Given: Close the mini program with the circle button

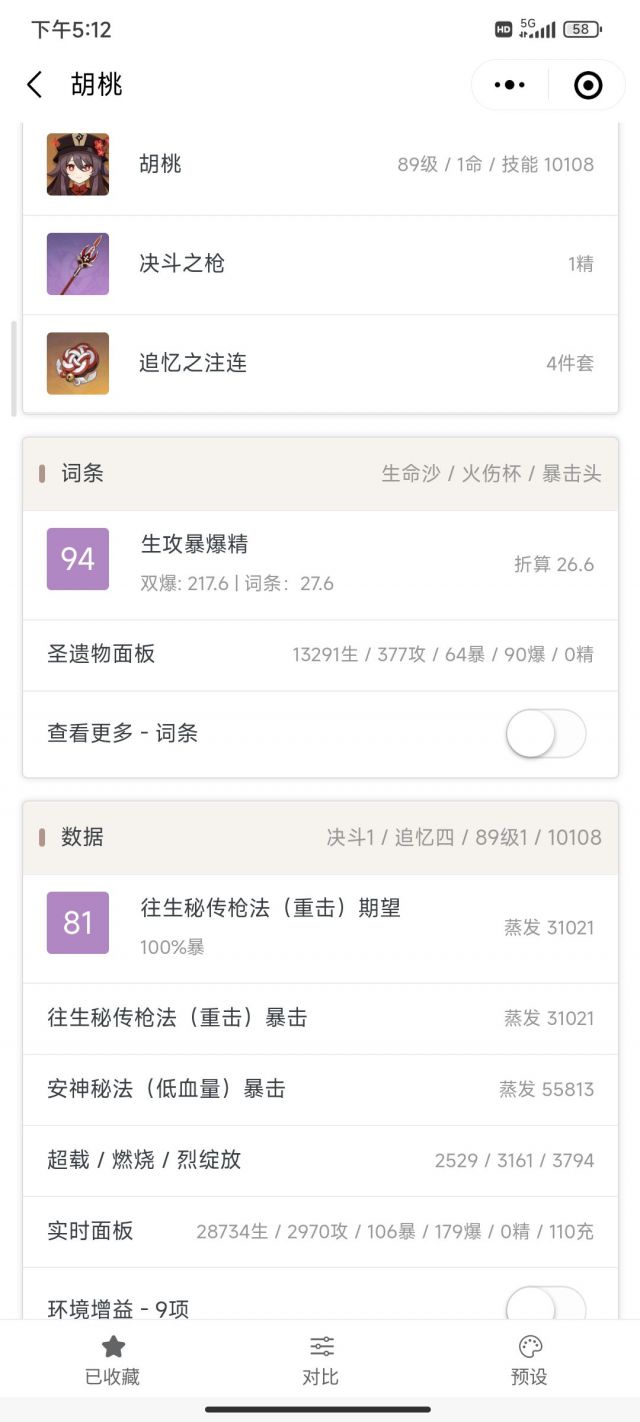Looking at the screenshot, I should (x=588, y=85).
